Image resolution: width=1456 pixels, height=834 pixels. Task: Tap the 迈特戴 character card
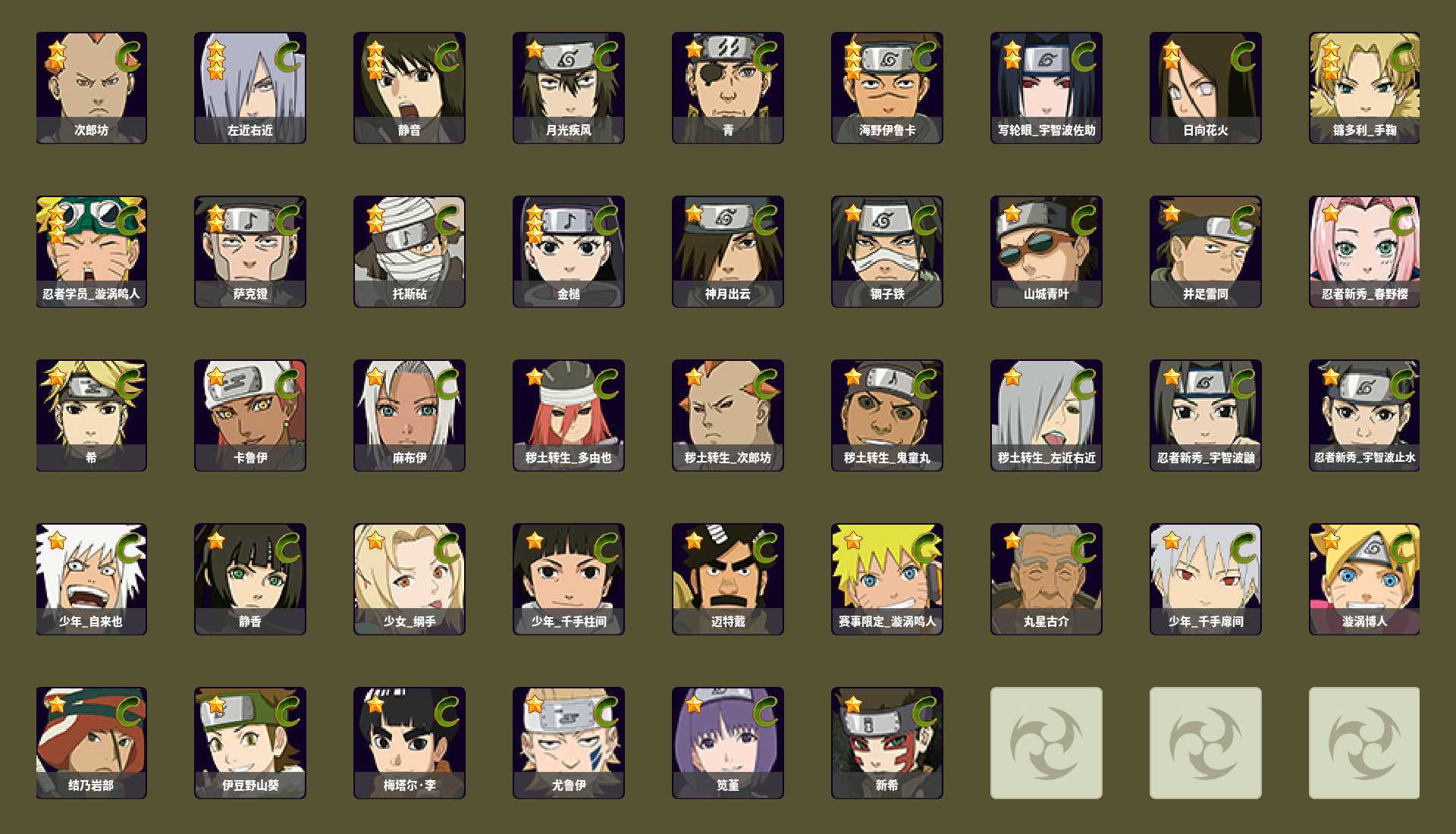click(x=728, y=578)
